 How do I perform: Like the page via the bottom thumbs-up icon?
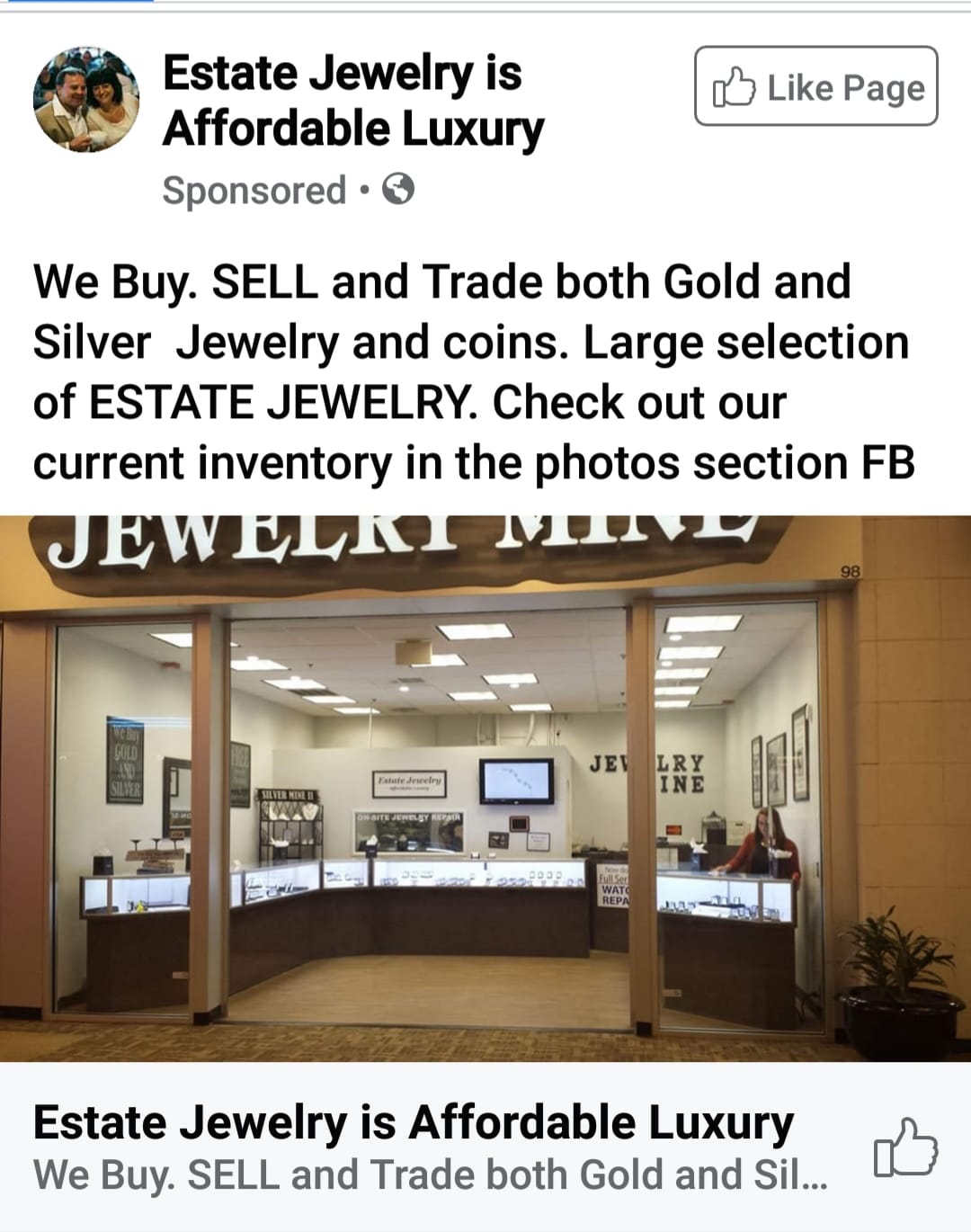[x=904, y=1147]
